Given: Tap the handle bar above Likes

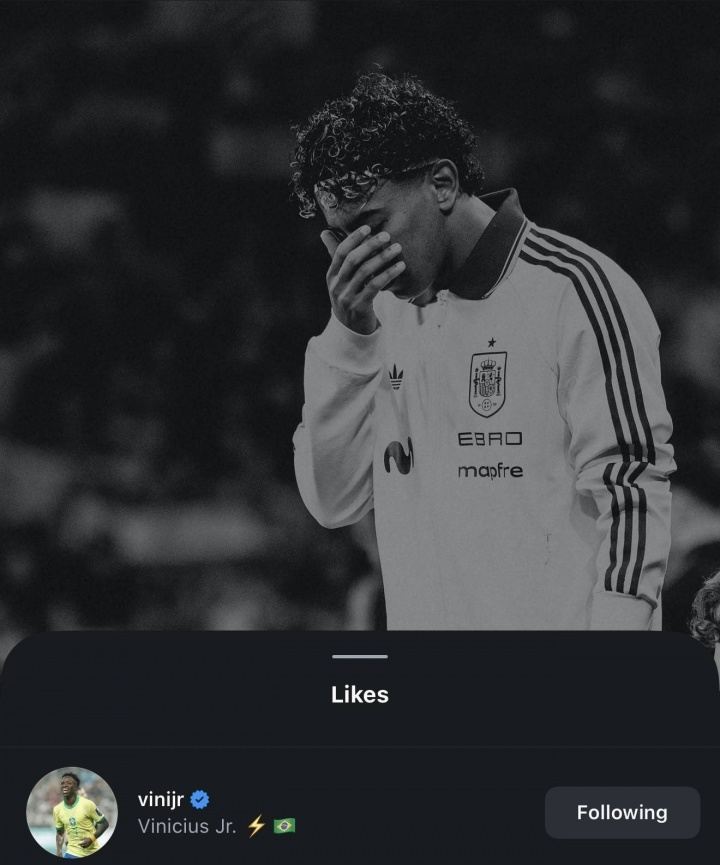Looking at the screenshot, I should pyautogui.click(x=360, y=657).
